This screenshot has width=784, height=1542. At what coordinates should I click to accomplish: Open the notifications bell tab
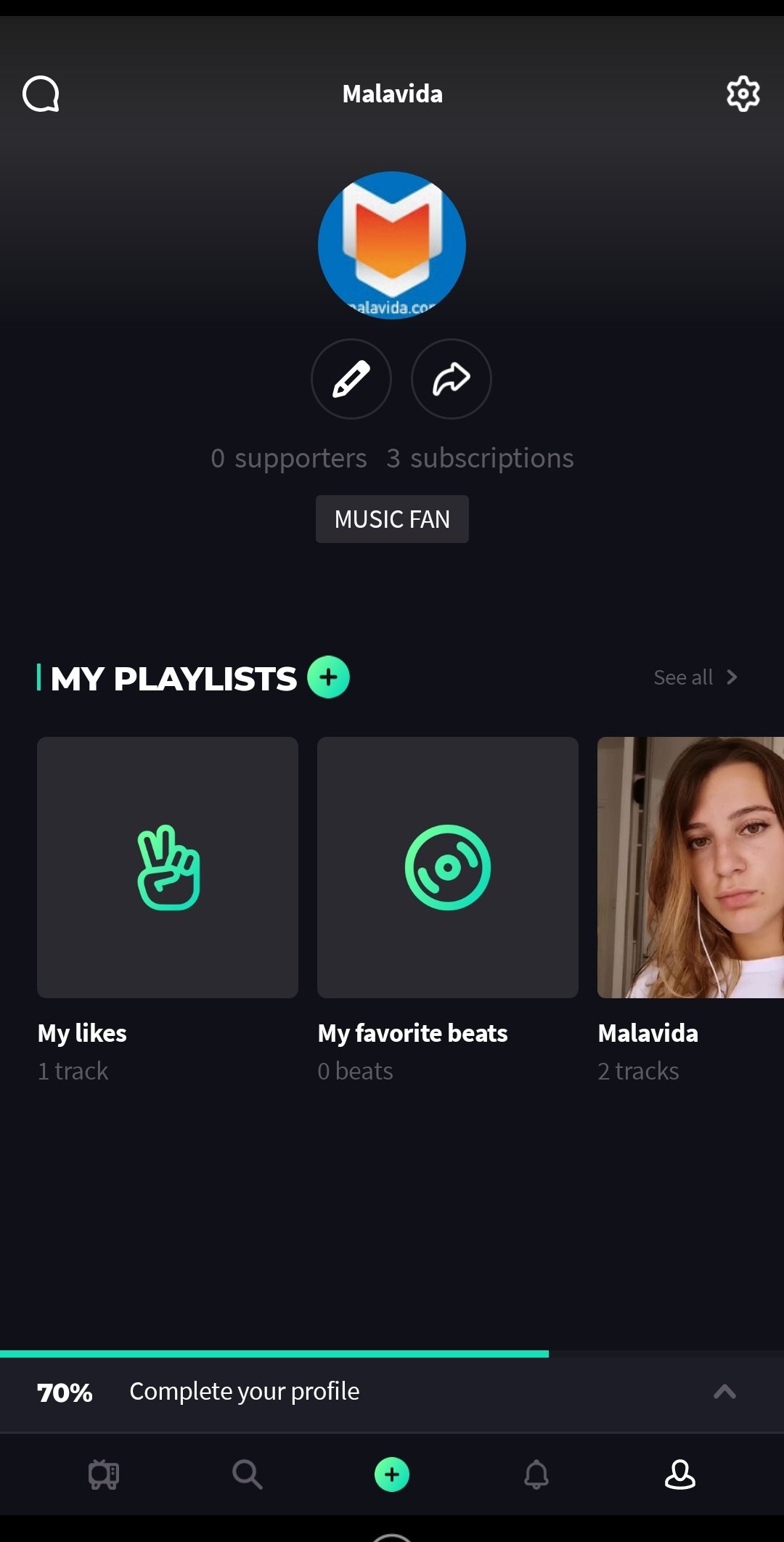(536, 1474)
